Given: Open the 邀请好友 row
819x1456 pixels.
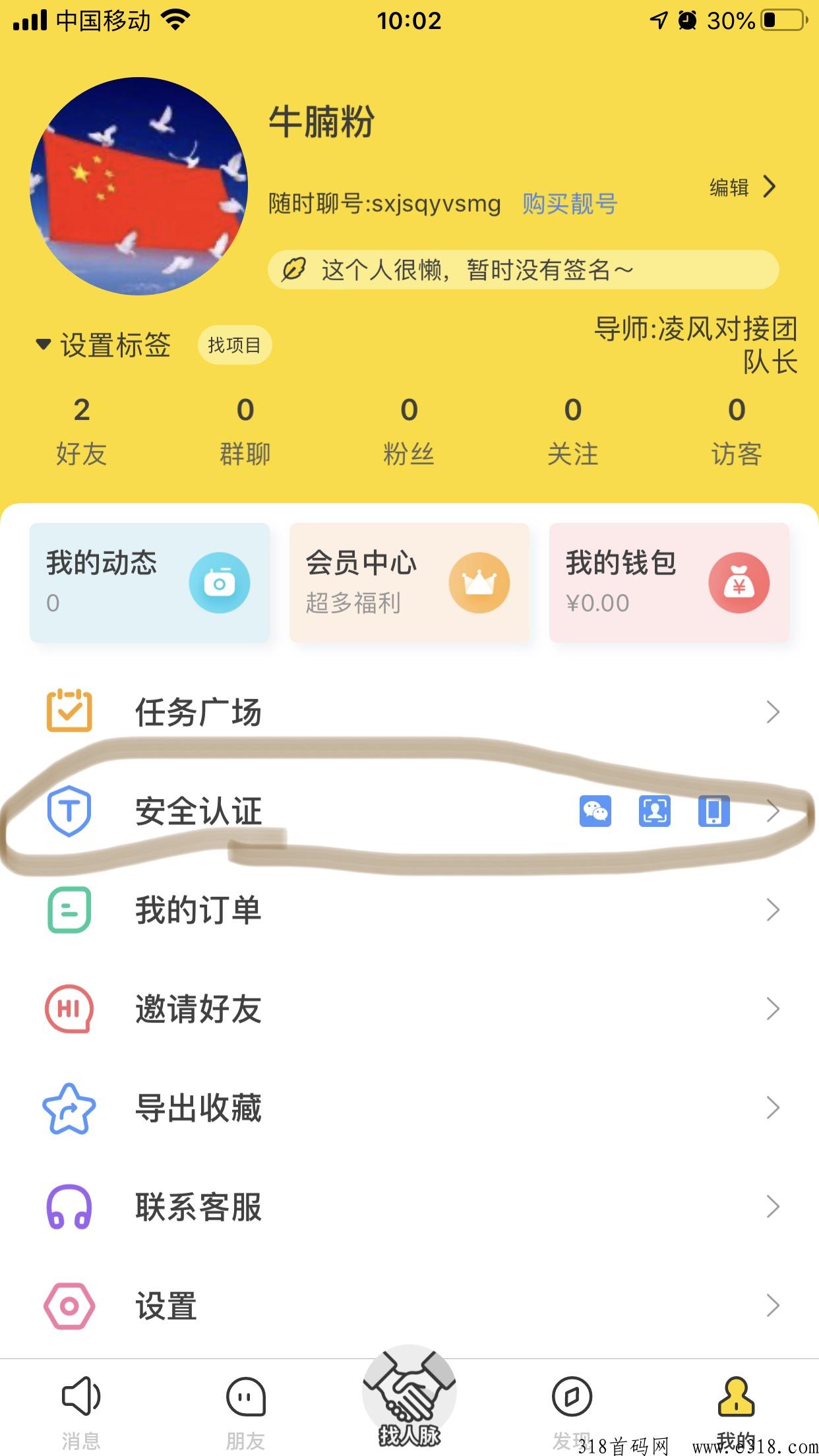Looking at the screenshot, I should [409, 1009].
